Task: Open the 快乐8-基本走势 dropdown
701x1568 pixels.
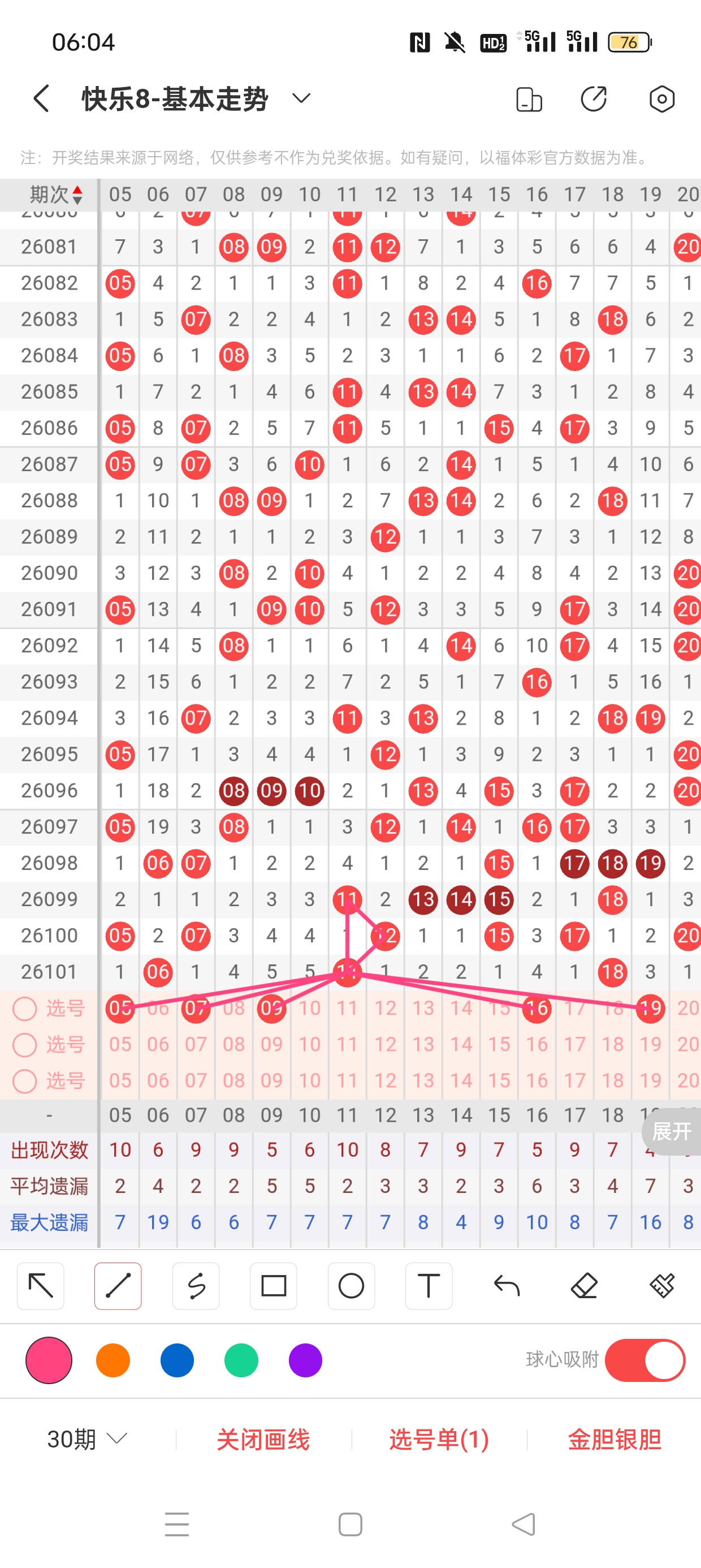Action: pyautogui.click(x=301, y=98)
